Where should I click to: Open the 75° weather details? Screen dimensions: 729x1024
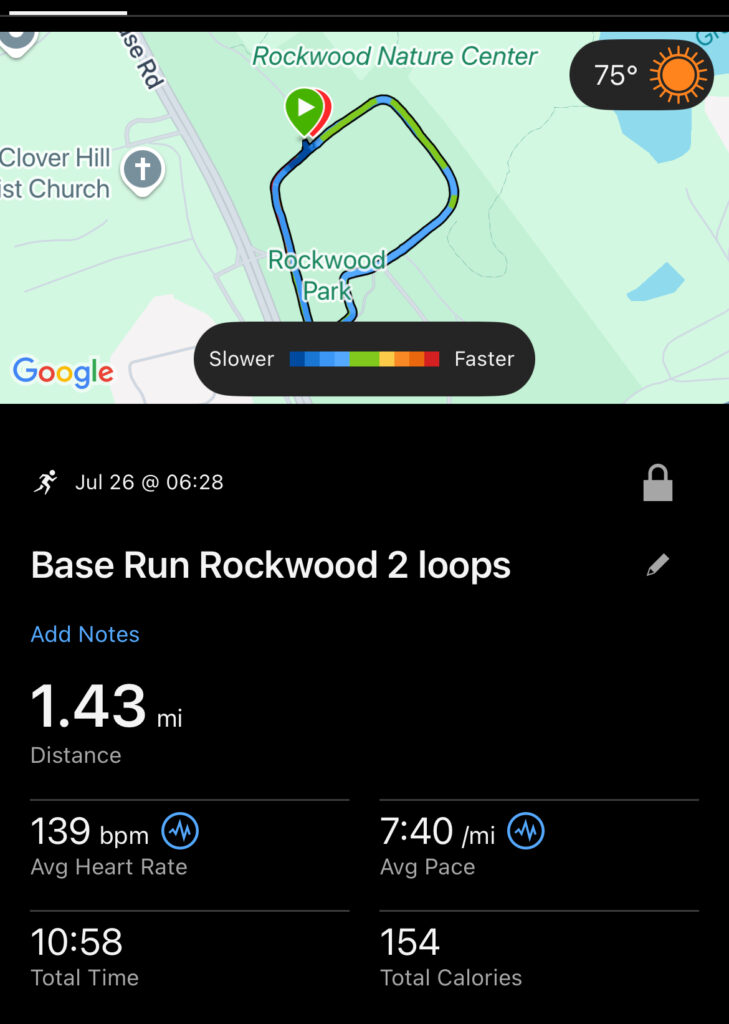coord(642,75)
